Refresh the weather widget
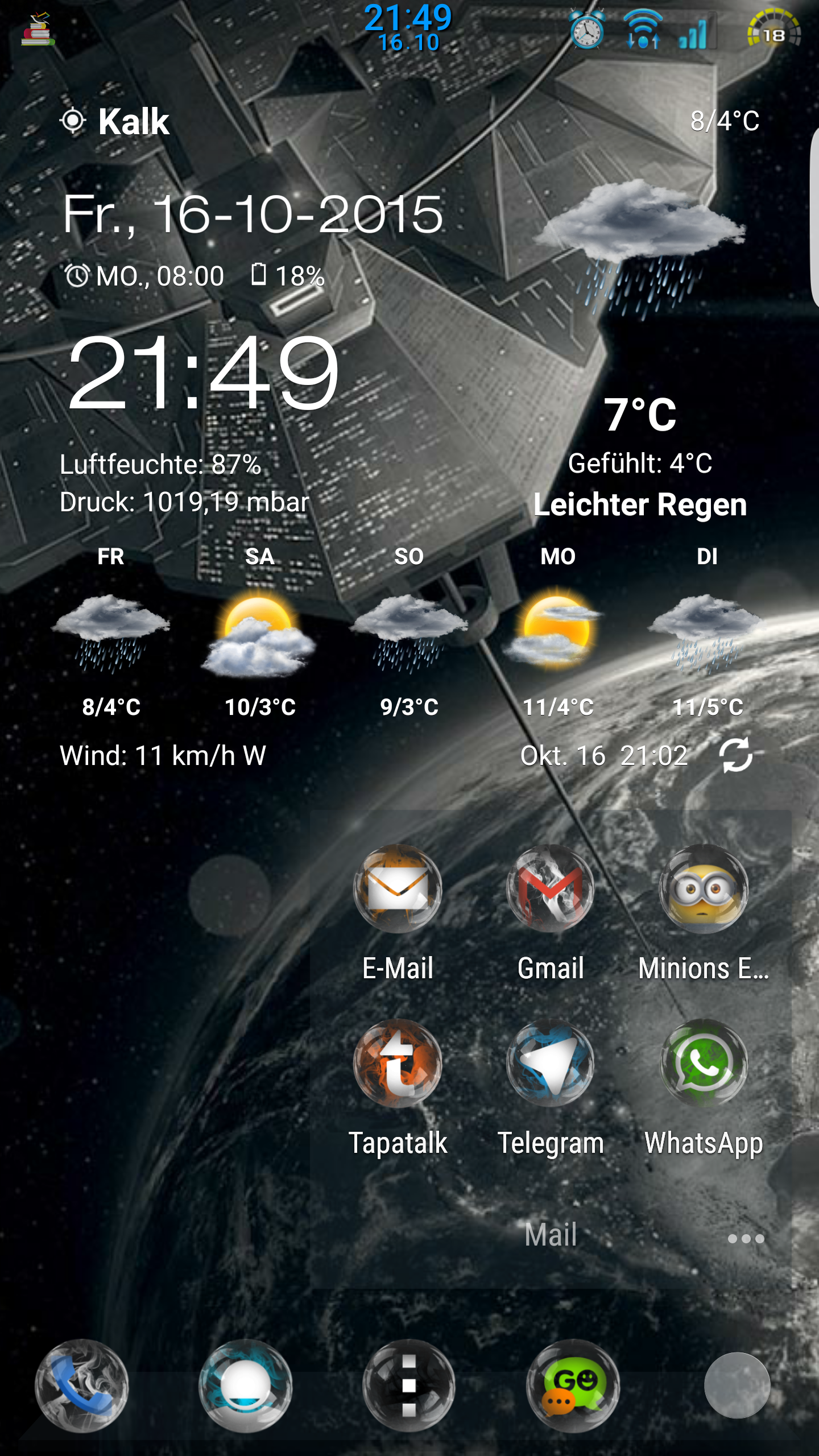The width and height of the screenshot is (819, 1456). coord(736,755)
